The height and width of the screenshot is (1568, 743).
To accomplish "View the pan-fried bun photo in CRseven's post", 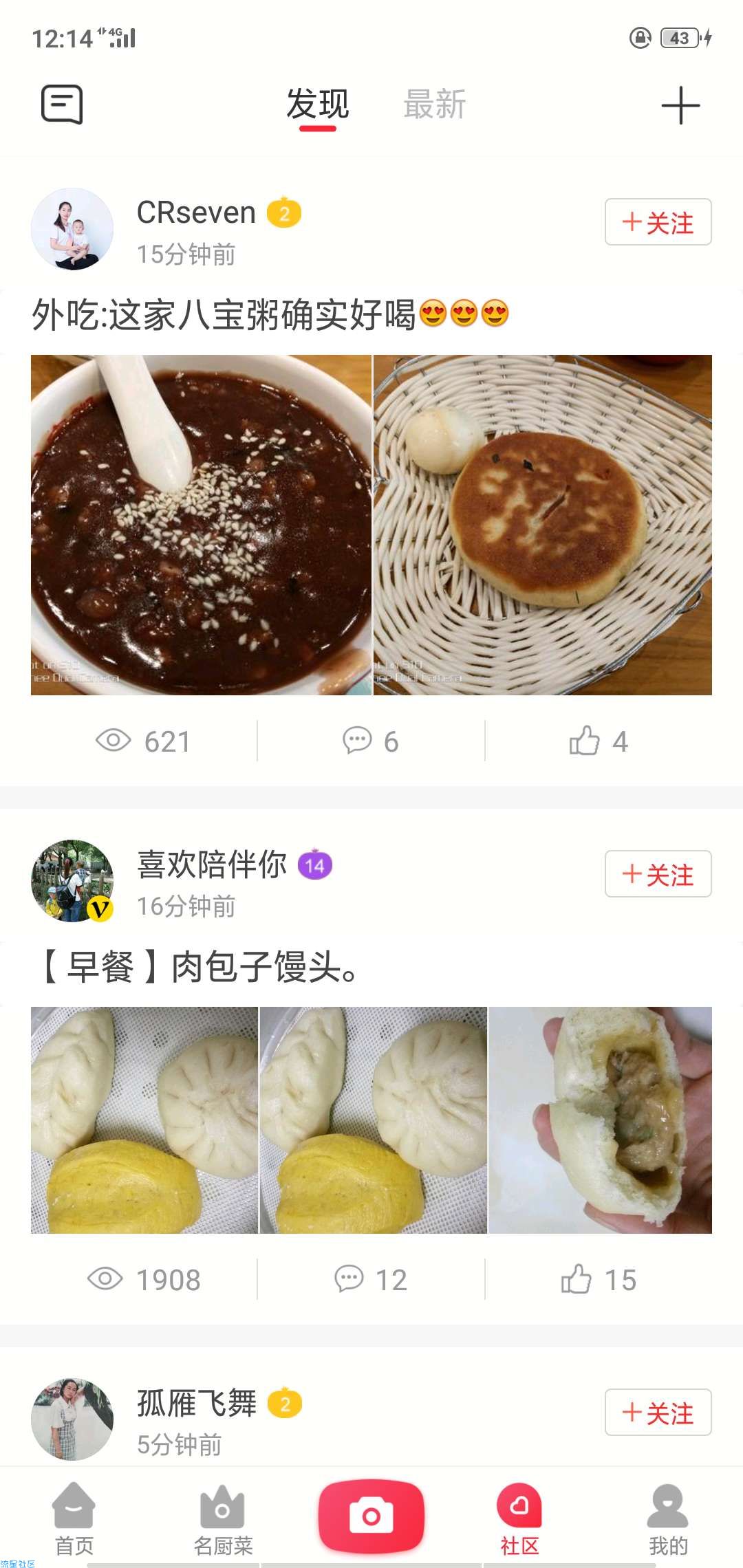I will 543,525.
